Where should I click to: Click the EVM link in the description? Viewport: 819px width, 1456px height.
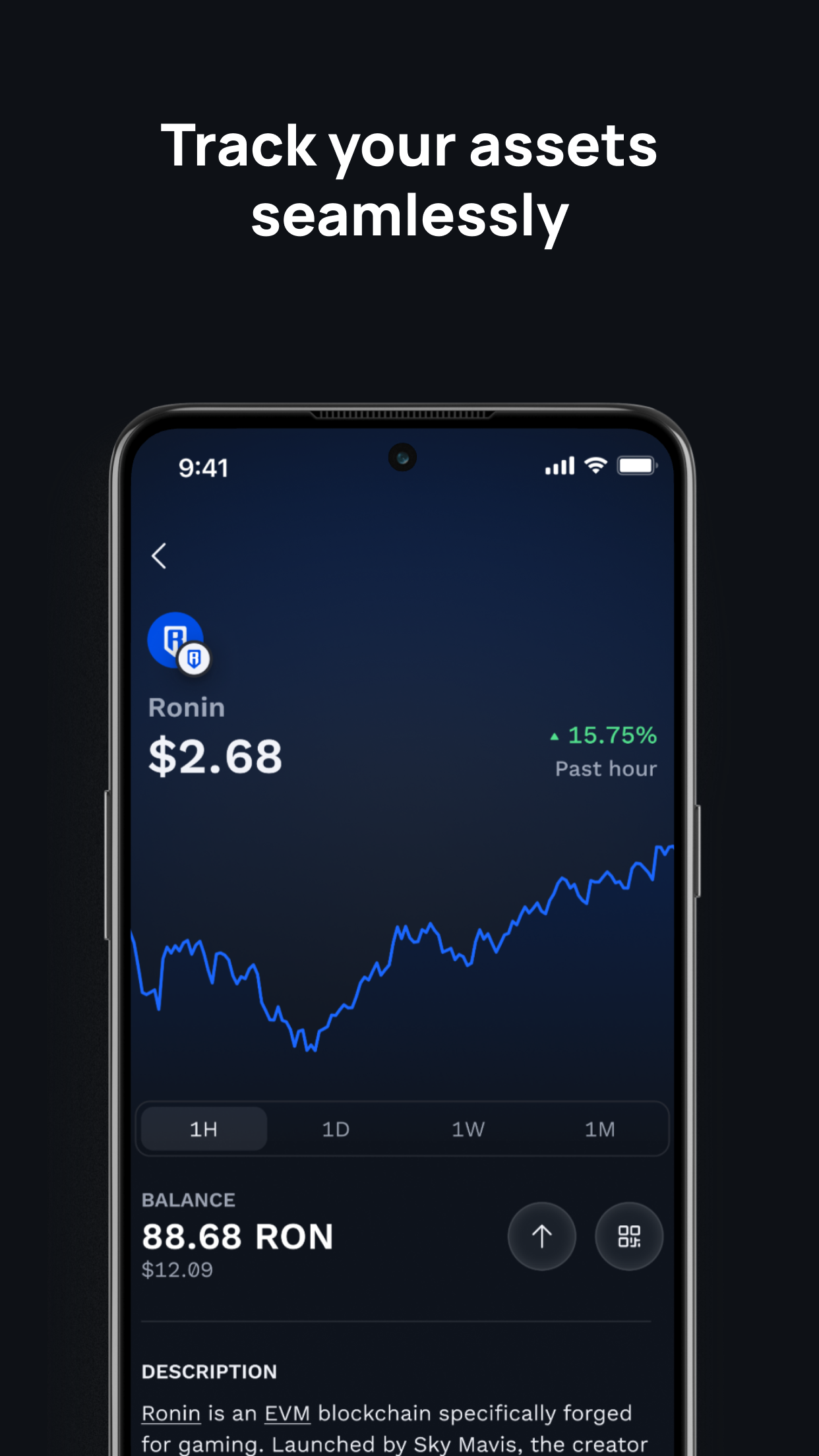pos(288,1414)
